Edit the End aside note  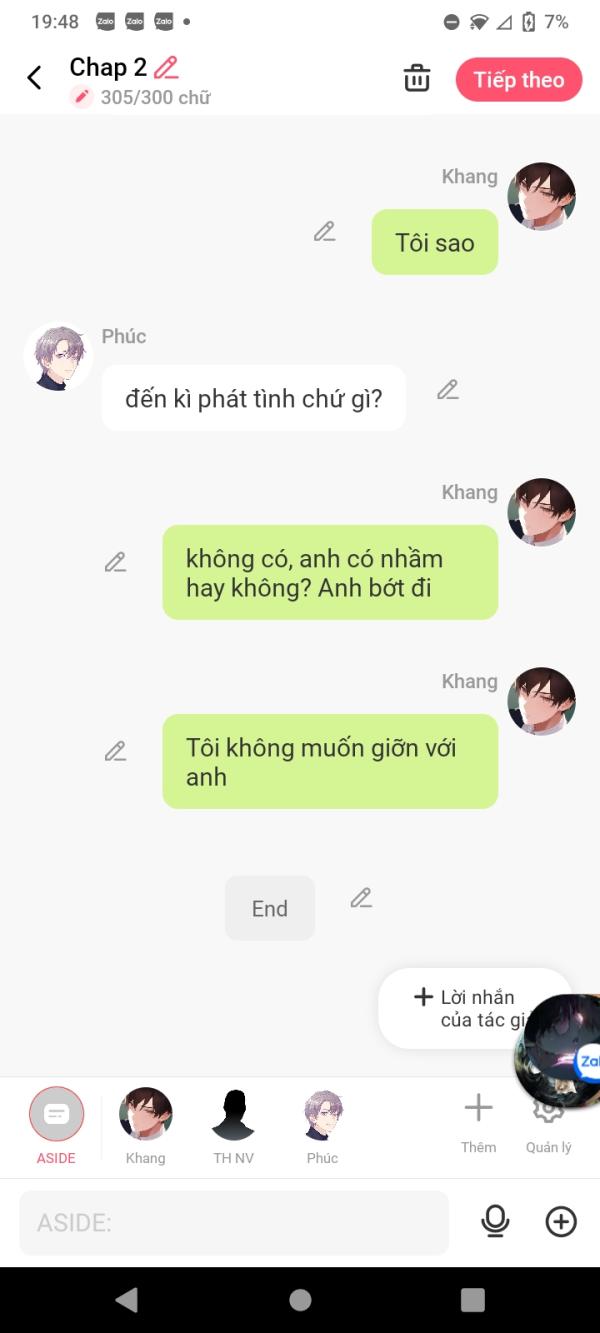[361, 898]
